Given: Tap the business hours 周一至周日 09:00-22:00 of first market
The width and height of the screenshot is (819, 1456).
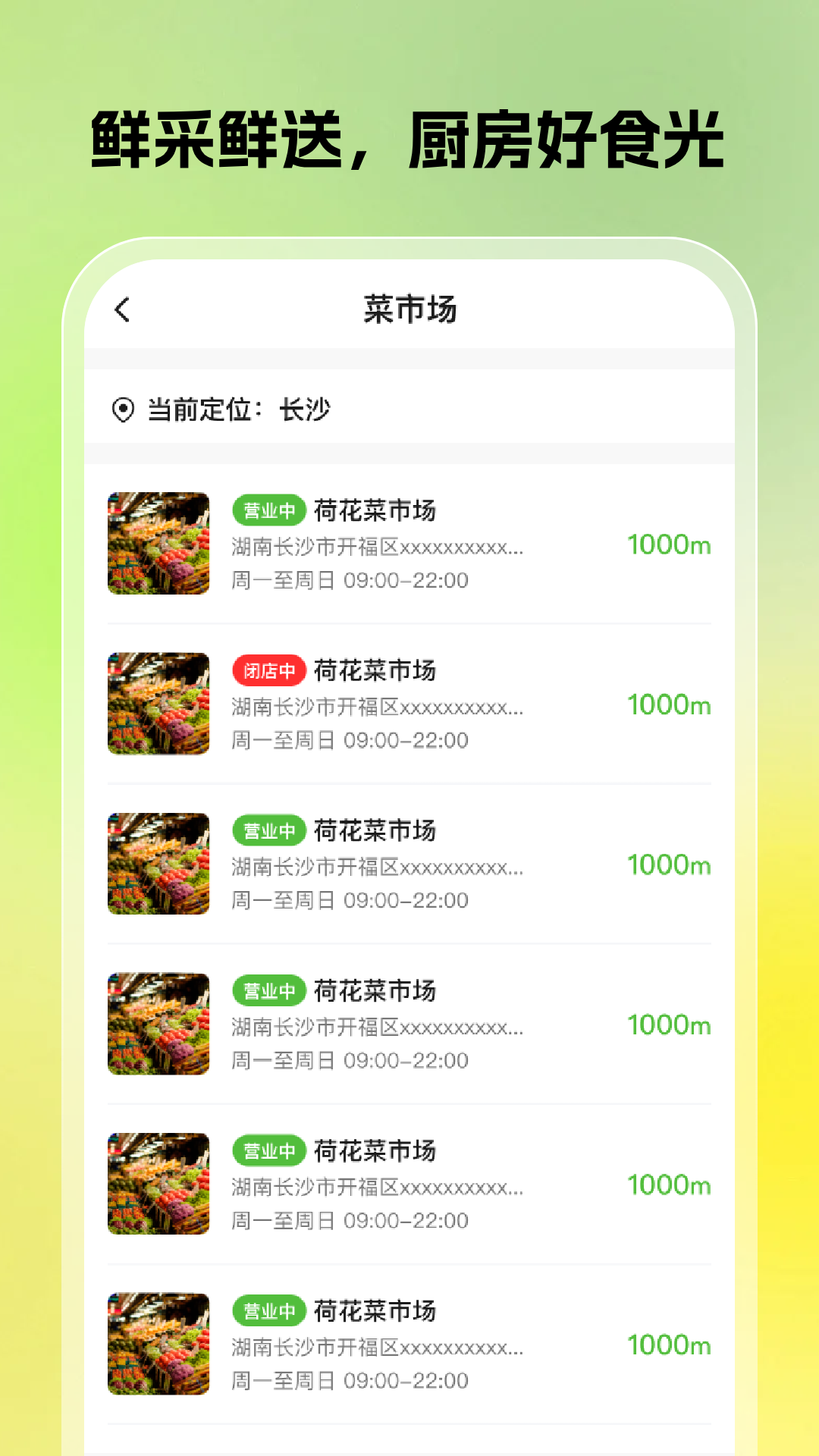Looking at the screenshot, I should [x=349, y=581].
